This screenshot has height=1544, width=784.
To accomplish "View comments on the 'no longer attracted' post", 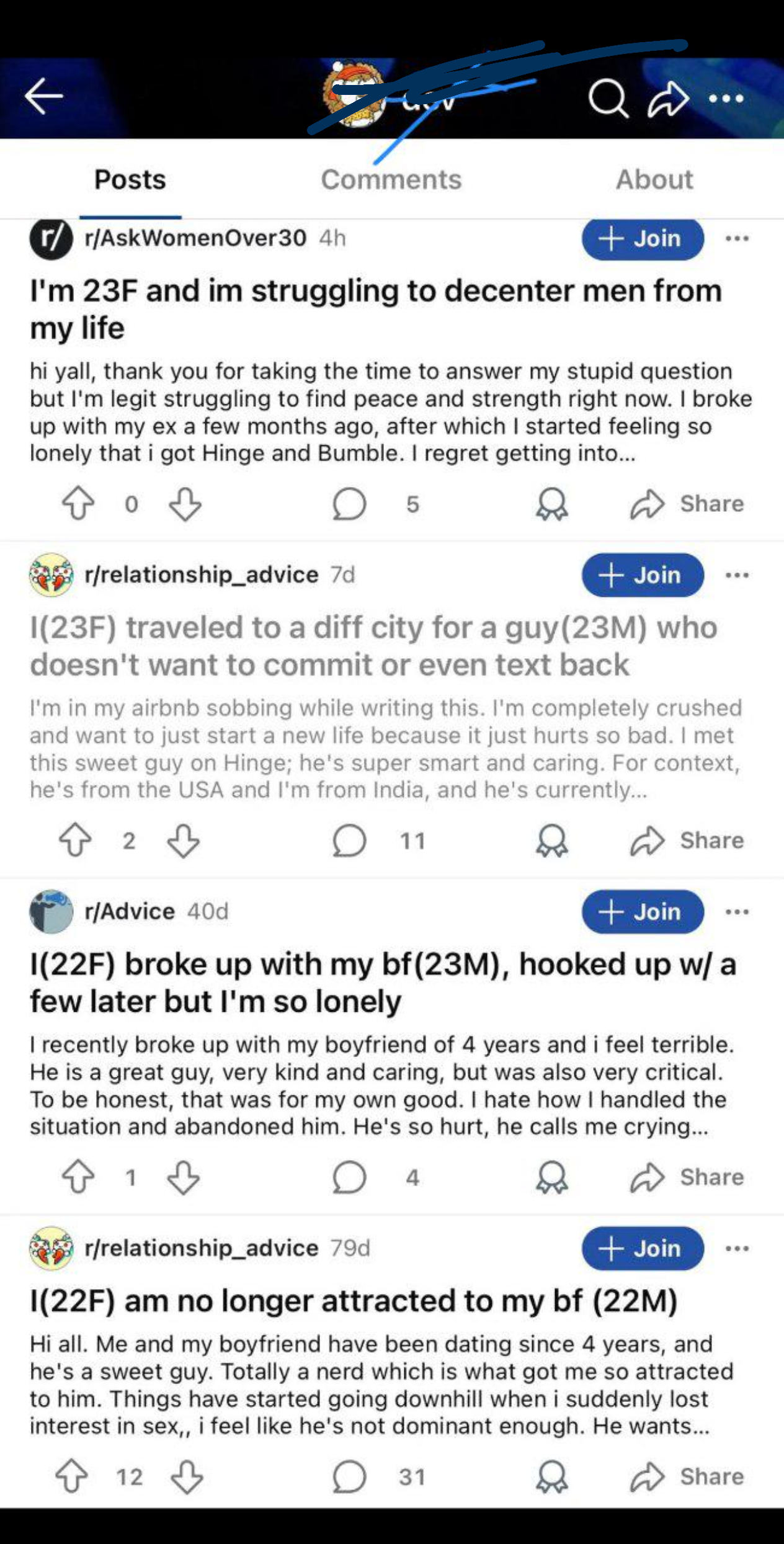I will point(349,1476).
